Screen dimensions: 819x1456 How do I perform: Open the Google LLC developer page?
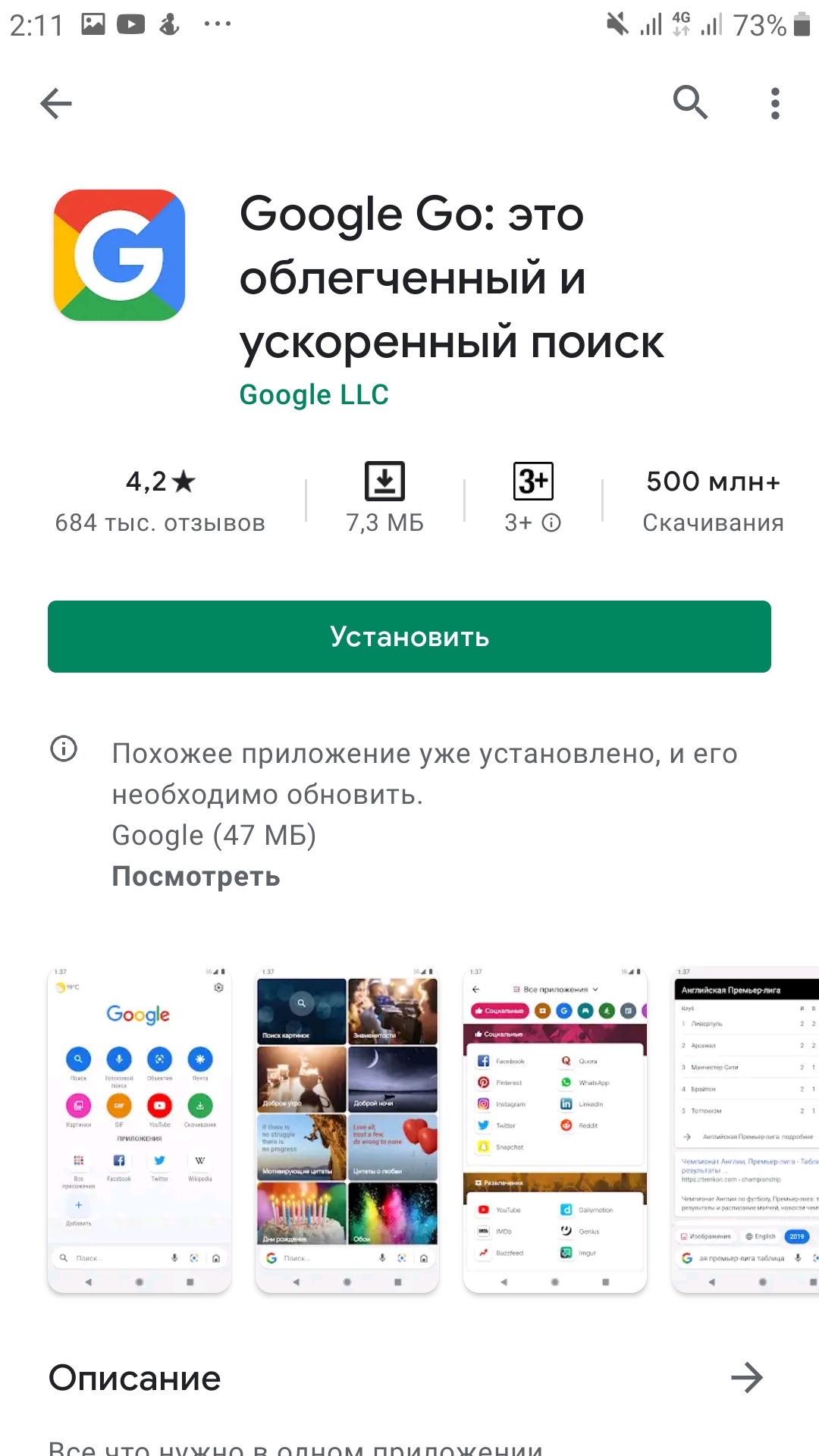pos(314,395)
